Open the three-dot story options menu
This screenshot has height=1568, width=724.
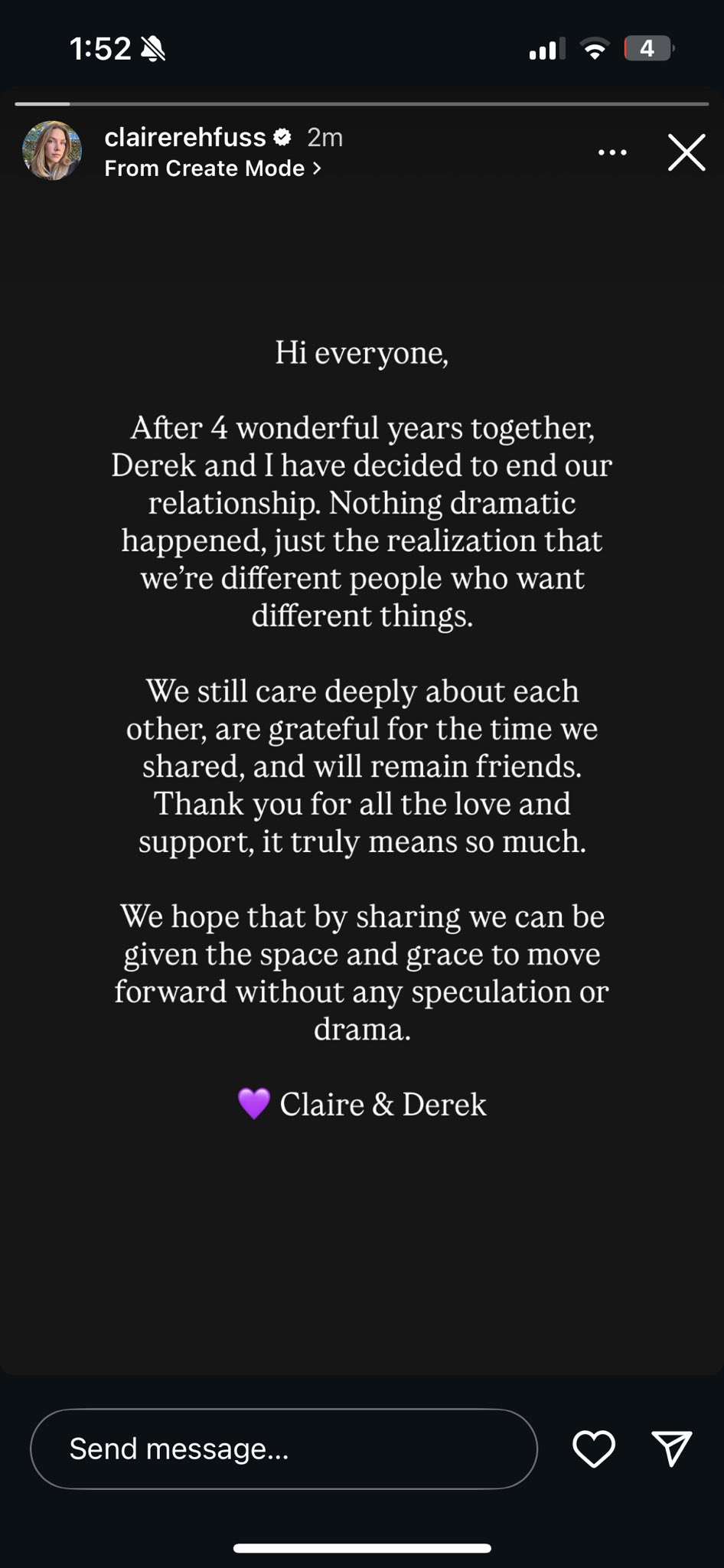pyautogui.click(x=612, y=152)
